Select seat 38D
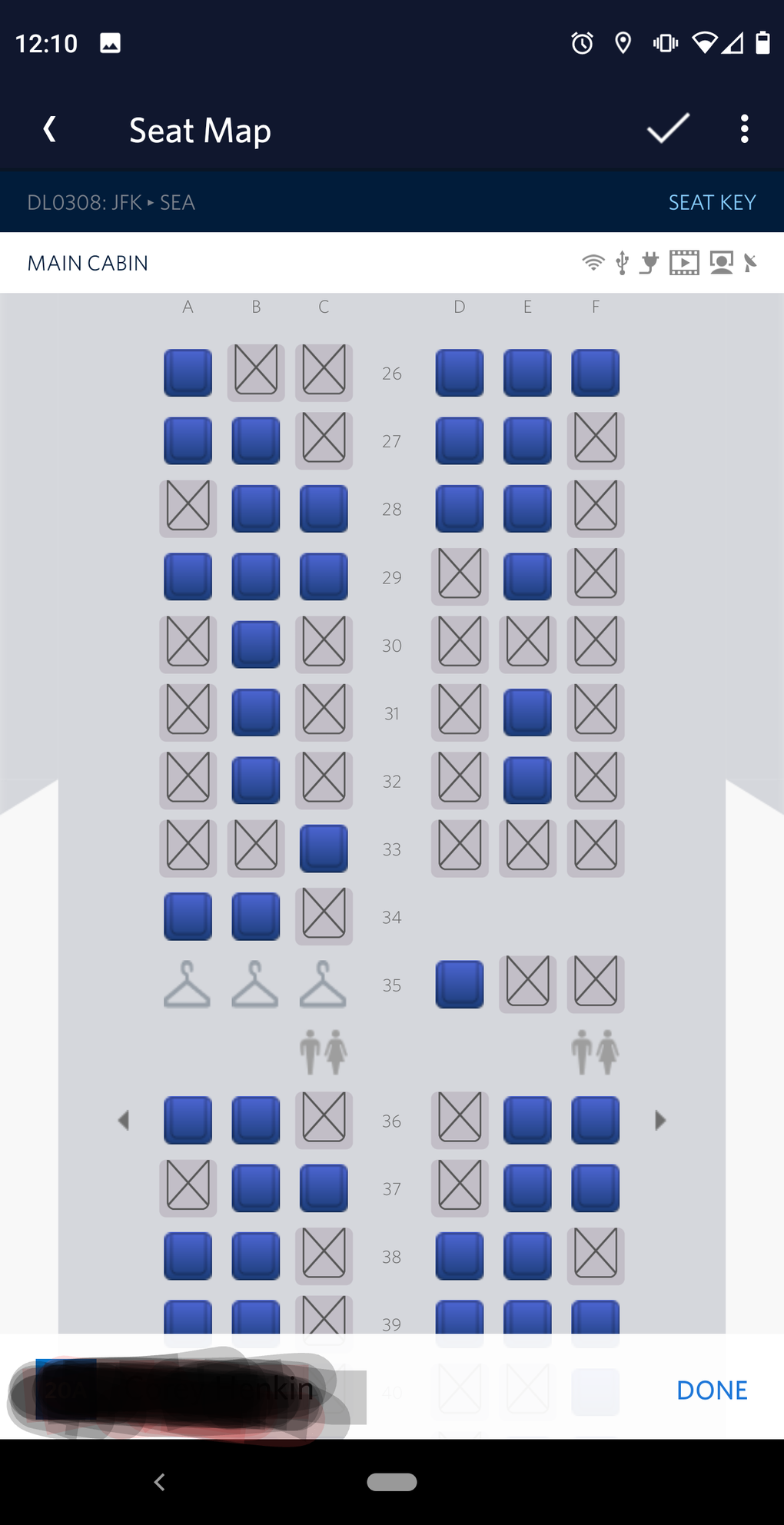784x1525 pixels. (x=460, y=1256)
